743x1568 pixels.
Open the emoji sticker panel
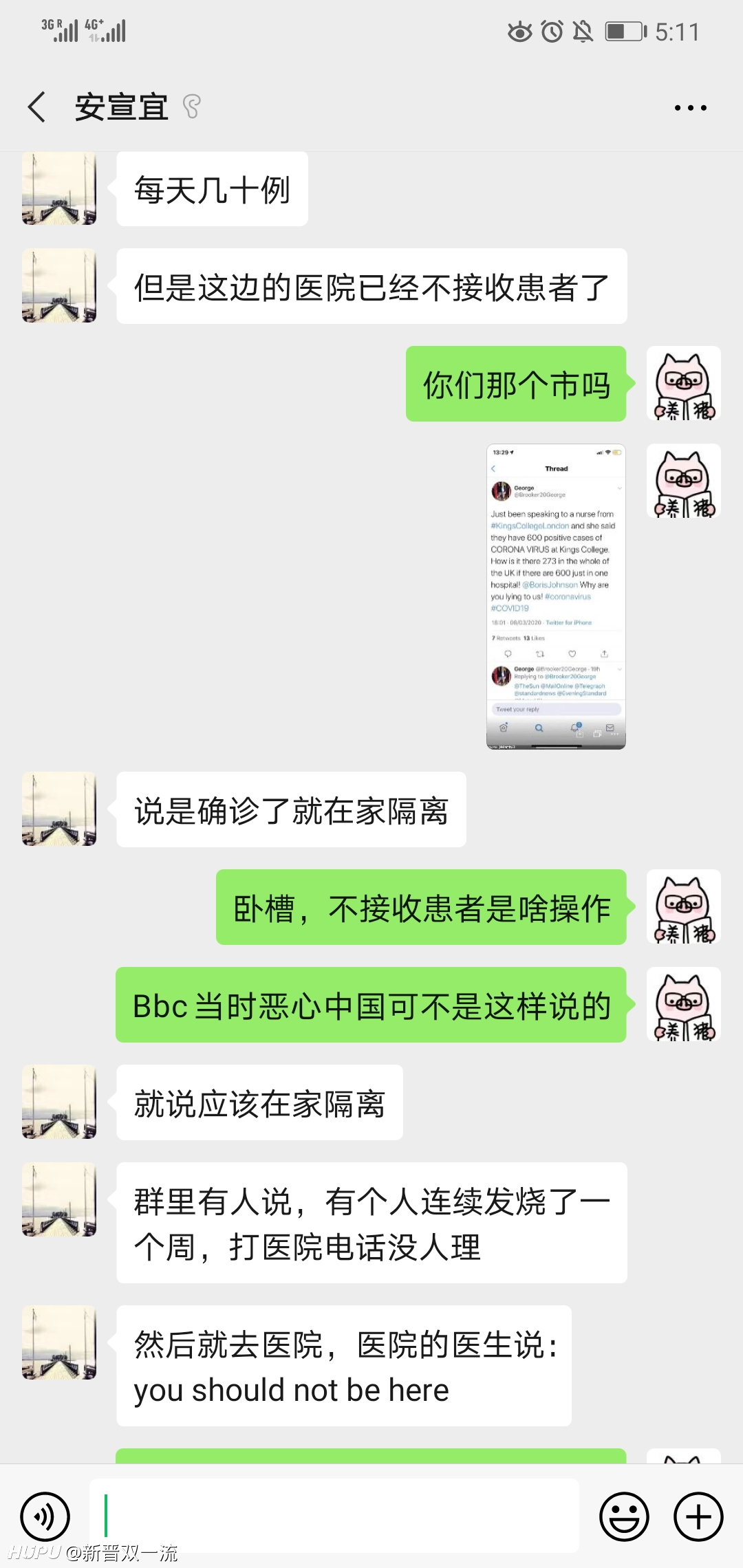coord(624,1516)
